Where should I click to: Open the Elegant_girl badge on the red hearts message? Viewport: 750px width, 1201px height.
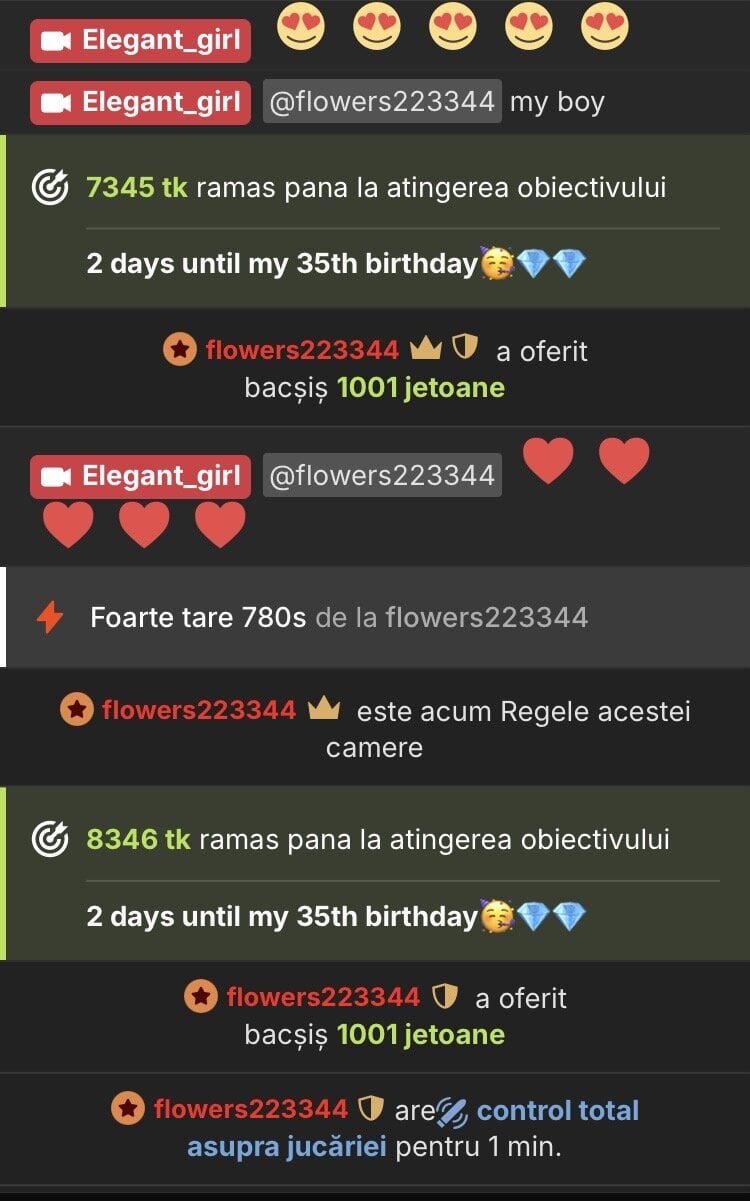[x=140, y=476]
